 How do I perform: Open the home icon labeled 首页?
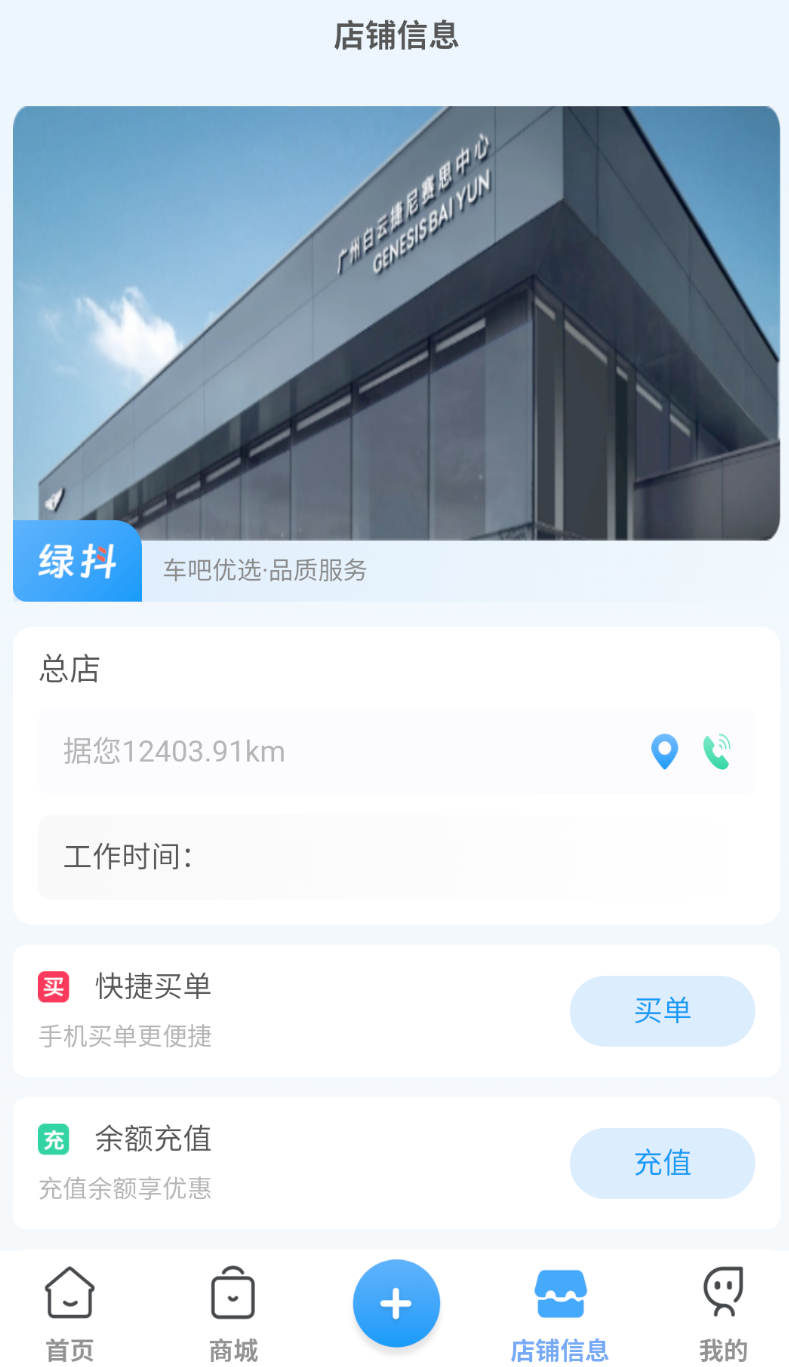pyautogui.click(x=68, y=1293)
